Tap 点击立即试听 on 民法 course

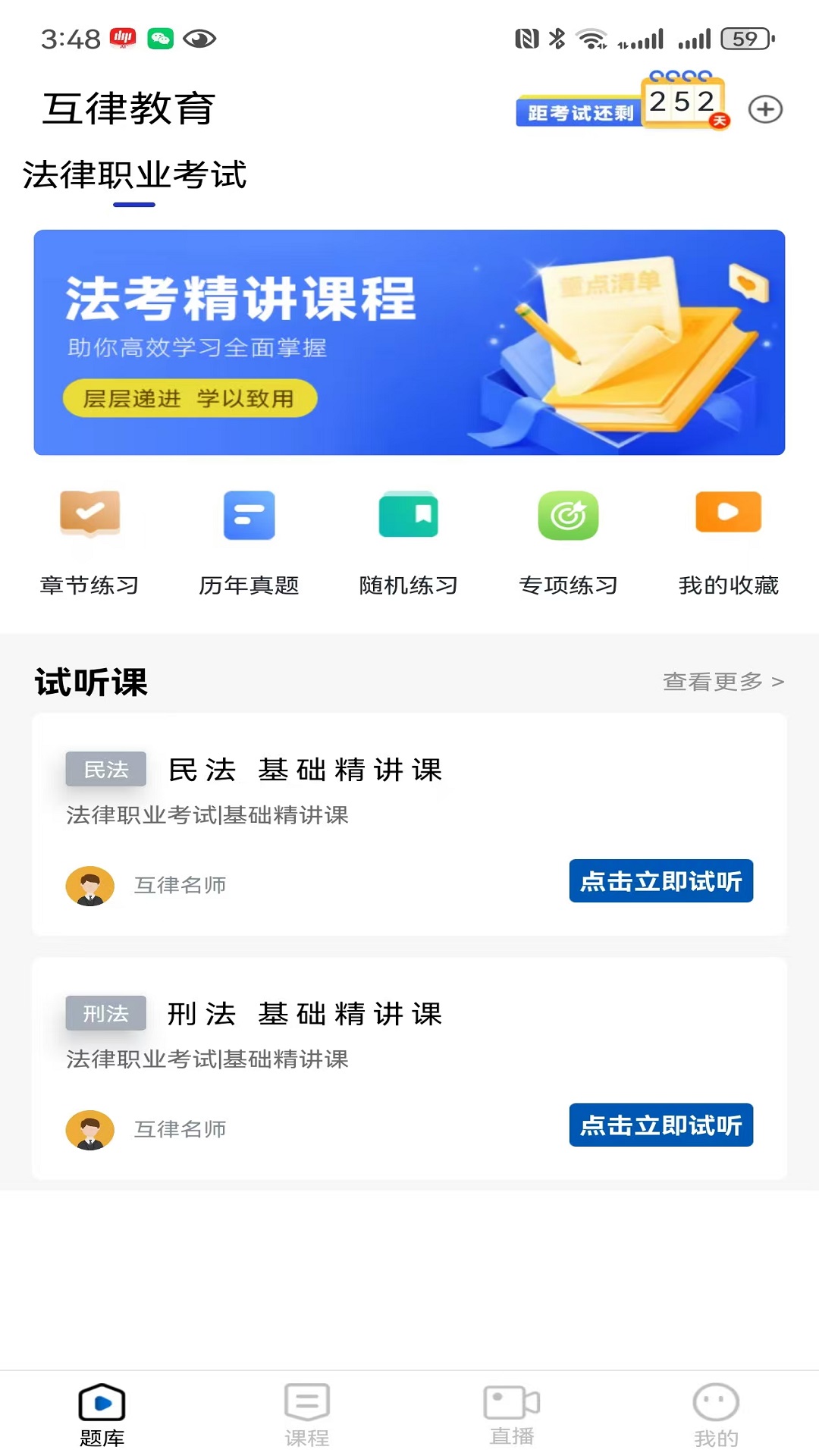[661, 881]
